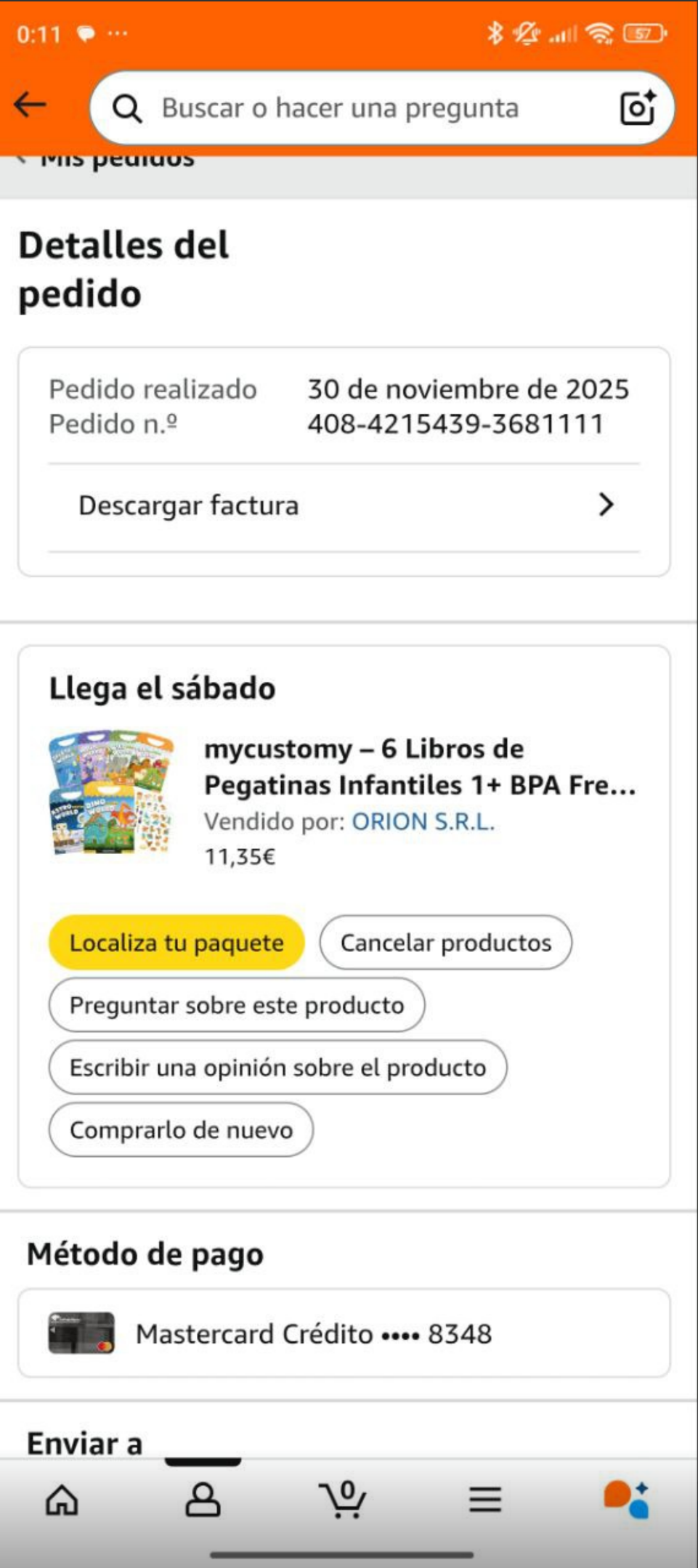Open the hamburger menu tab
Image resolution: width=698 pixels, height=1568 pixels.
point(484,1499)
